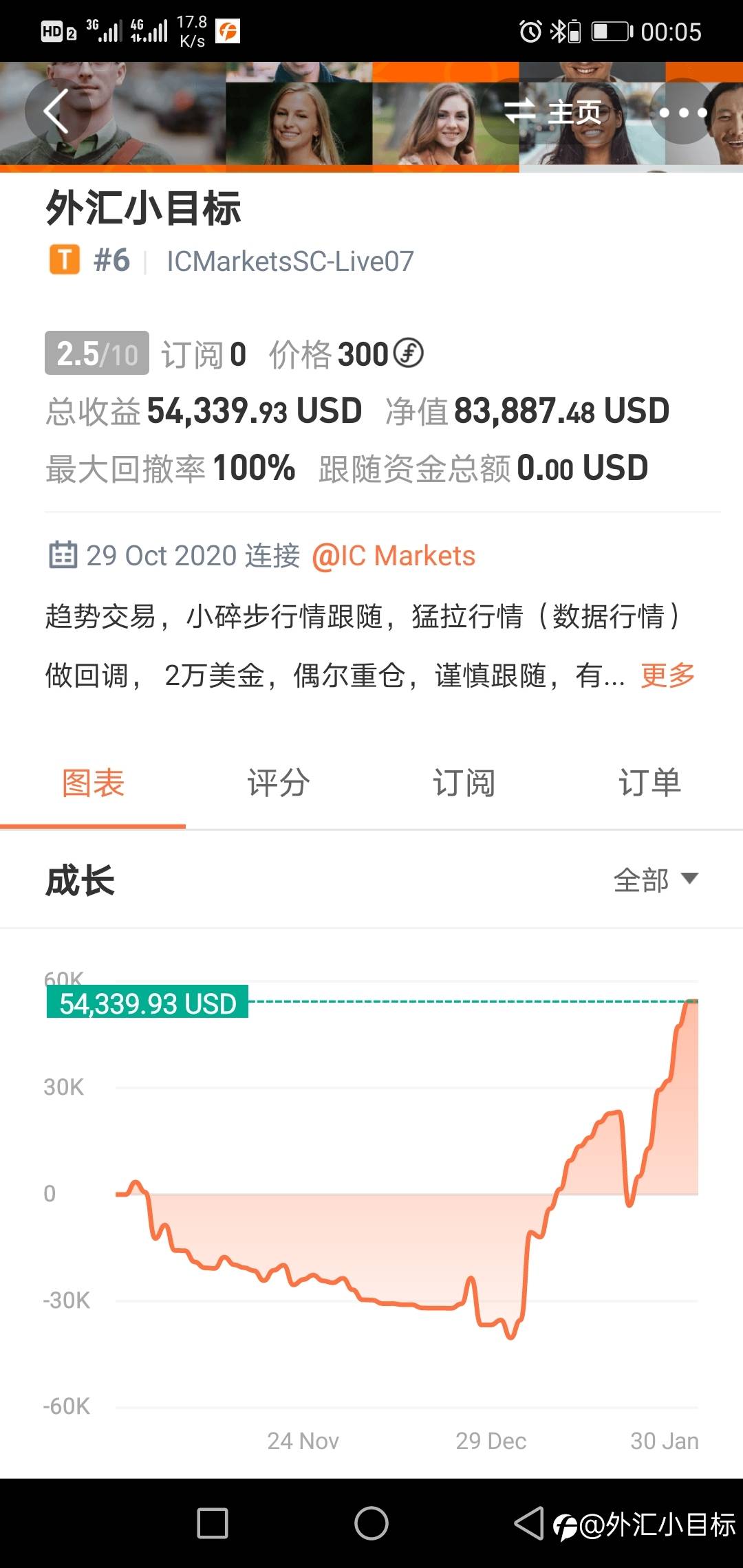The height and width of the screenshot is (1568, 743).
Task: Switch to the 订单 tab
Action: 650,783
